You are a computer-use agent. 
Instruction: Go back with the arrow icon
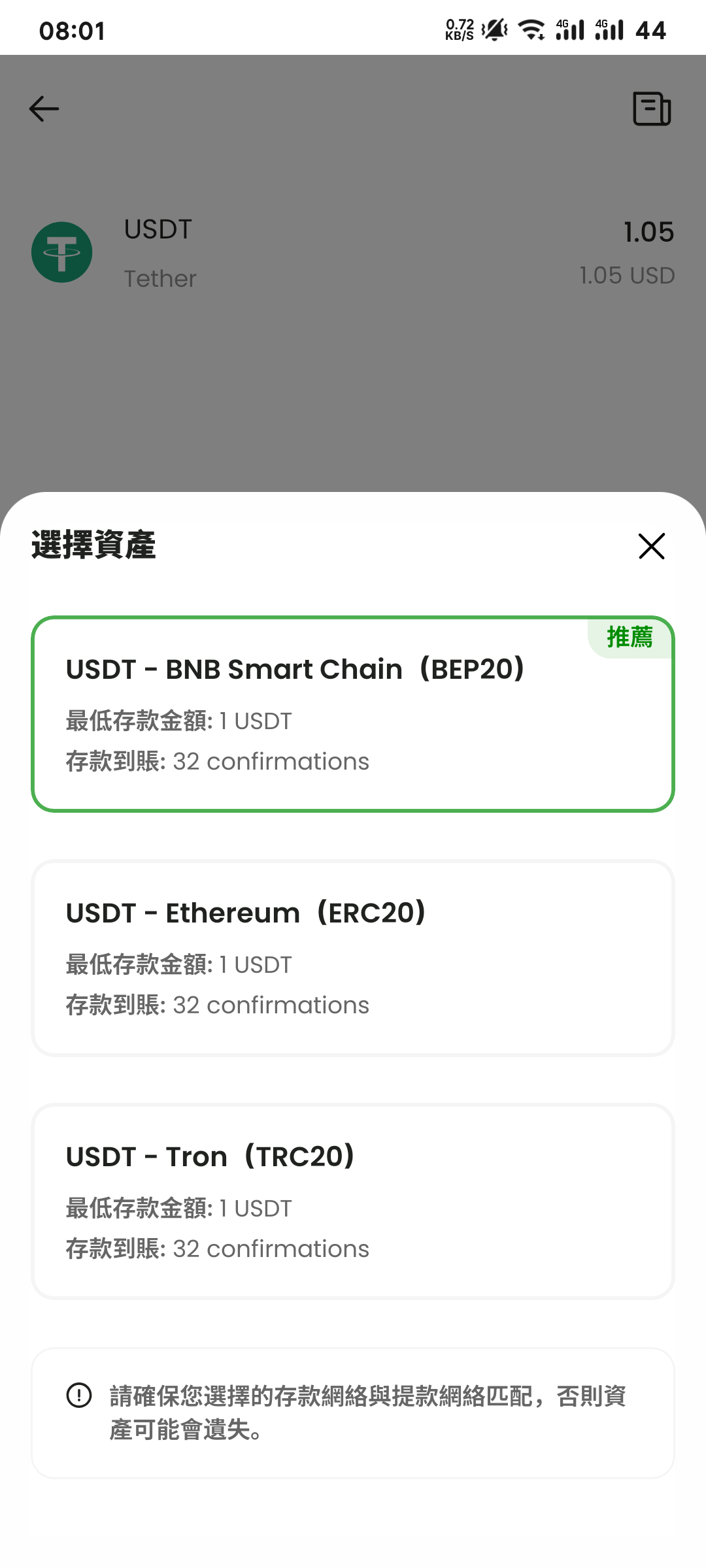click(x=44, y=108)
